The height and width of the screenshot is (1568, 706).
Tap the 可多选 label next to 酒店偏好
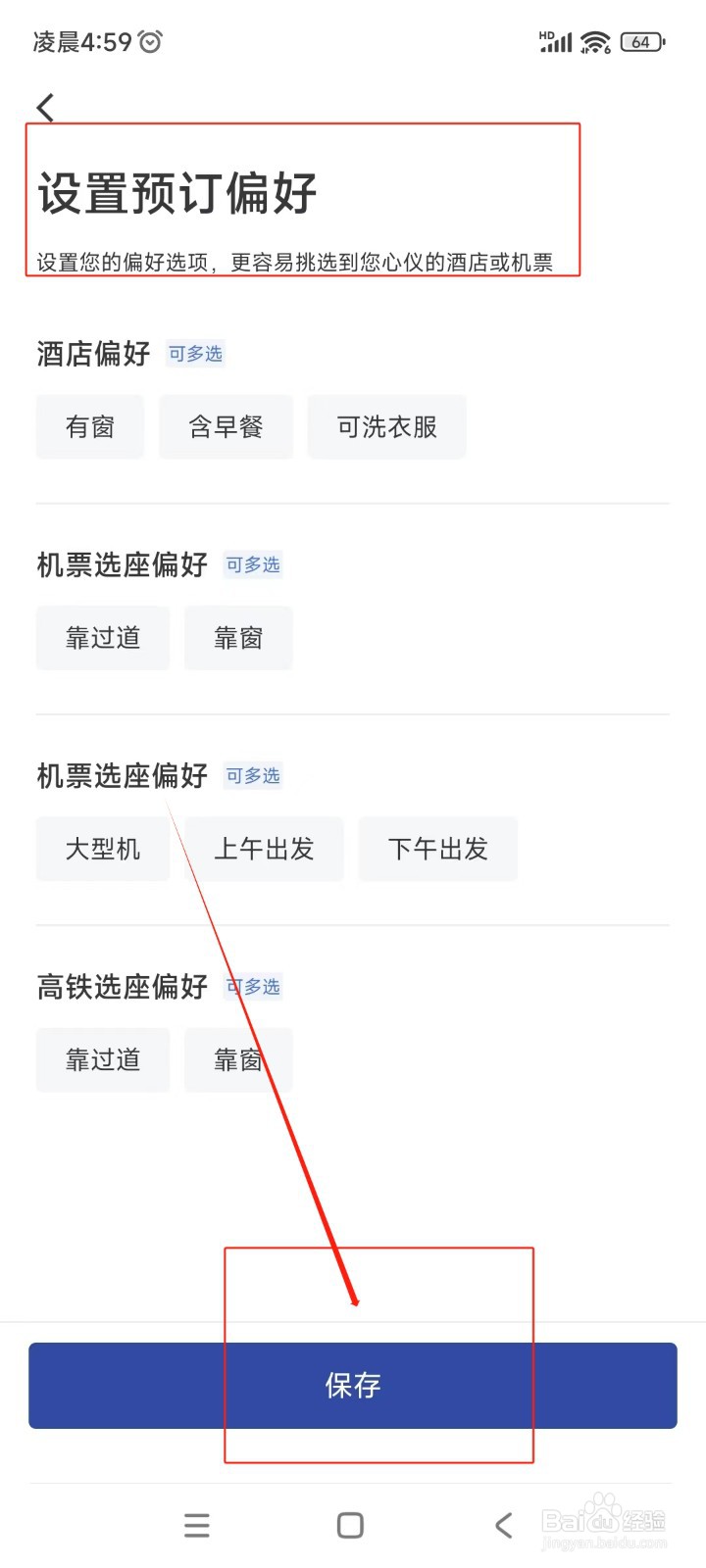click(x=195, y=354)
